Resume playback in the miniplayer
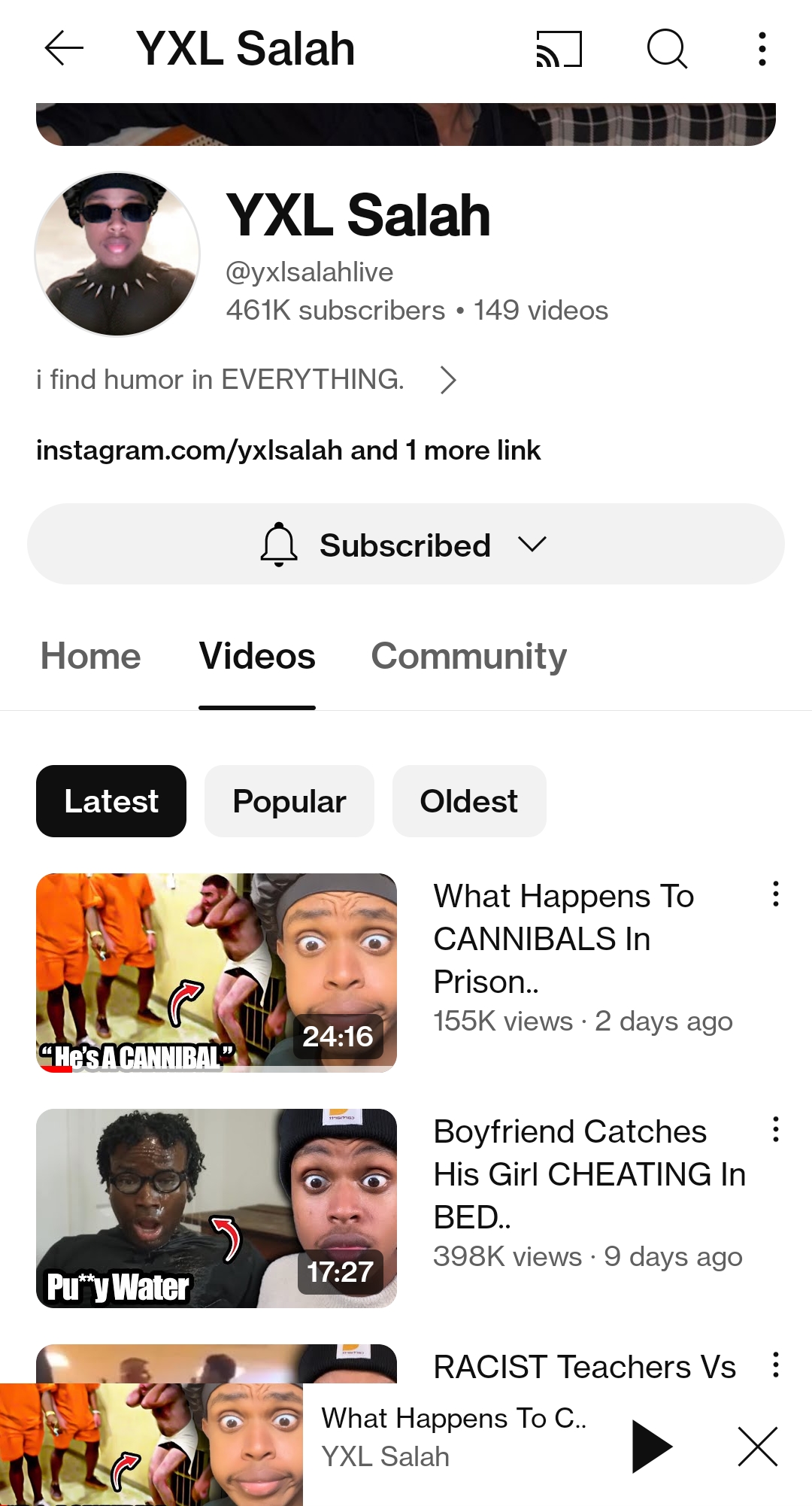This screenshot has height=1506, width=812. click(651, 1446)
